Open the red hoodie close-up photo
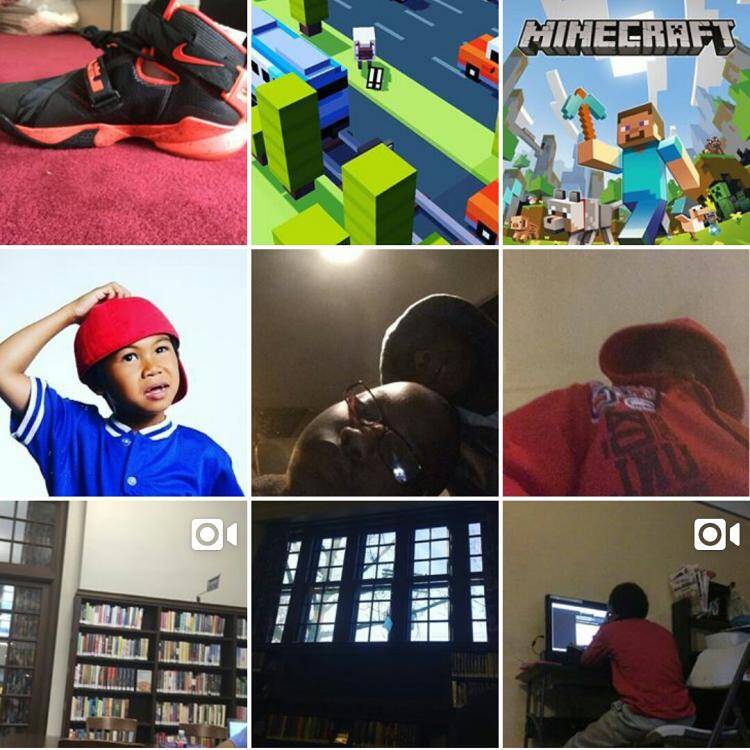This screenshot has width=750, height=750. (626, 373)
